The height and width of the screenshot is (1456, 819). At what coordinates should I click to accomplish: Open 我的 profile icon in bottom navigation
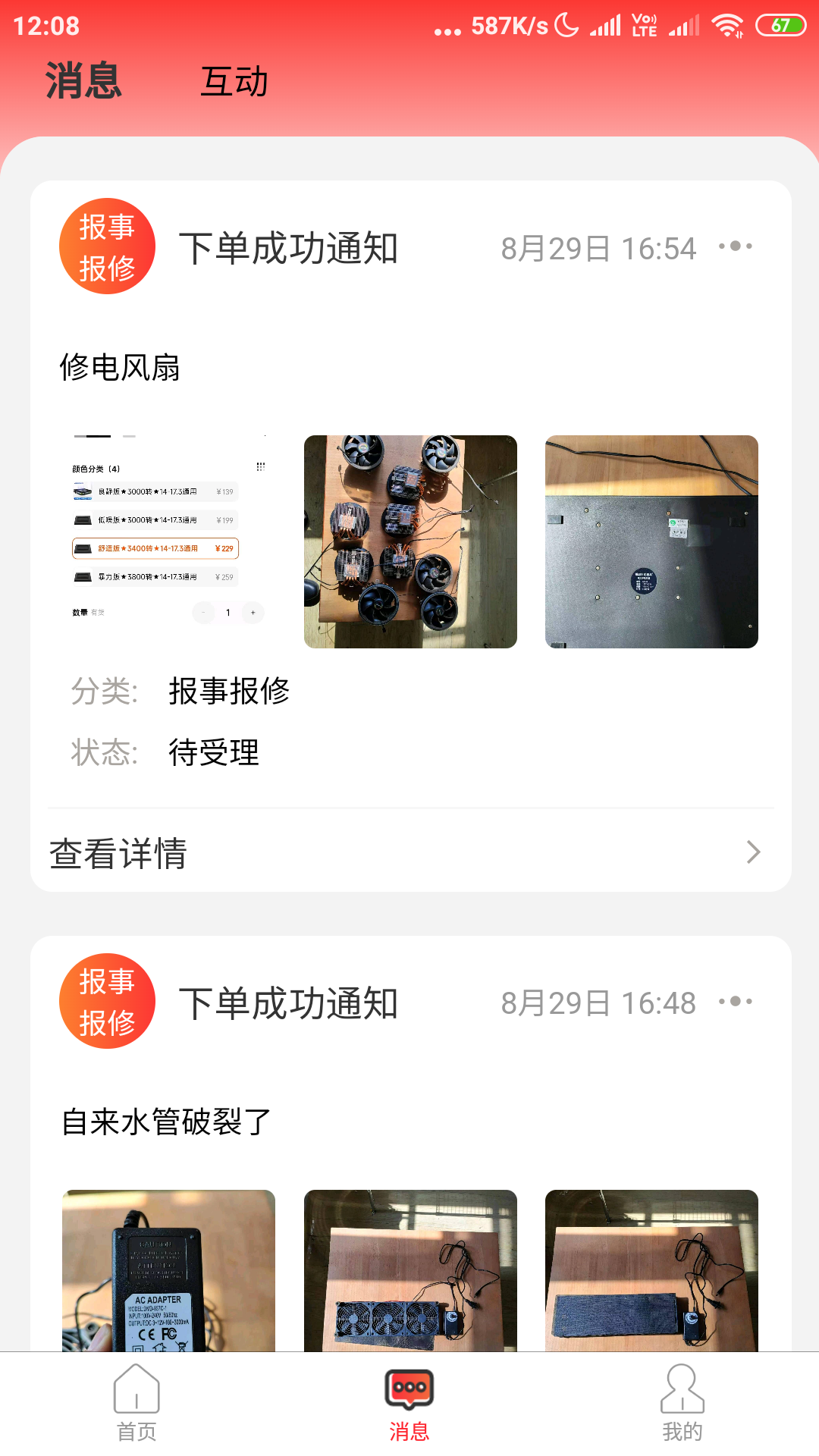(x=681, y=1404)
